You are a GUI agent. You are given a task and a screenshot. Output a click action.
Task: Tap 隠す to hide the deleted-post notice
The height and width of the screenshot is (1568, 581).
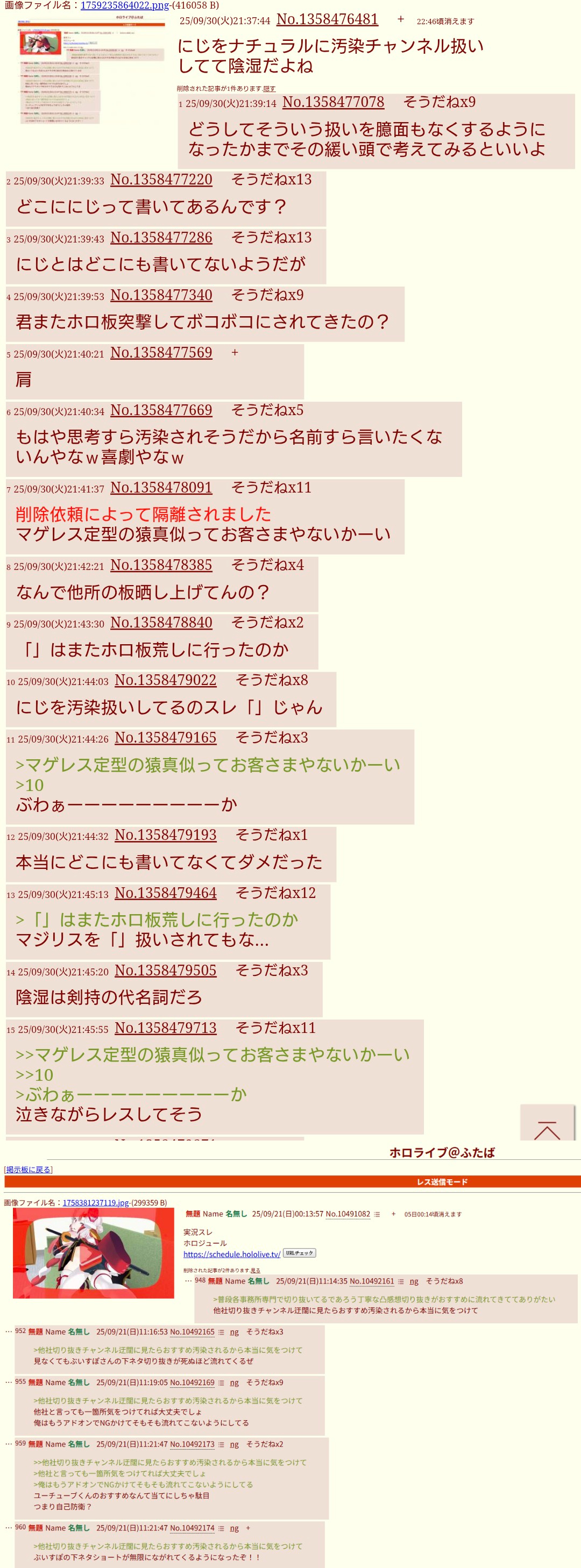pyautogui.click(x=269, y=89)
